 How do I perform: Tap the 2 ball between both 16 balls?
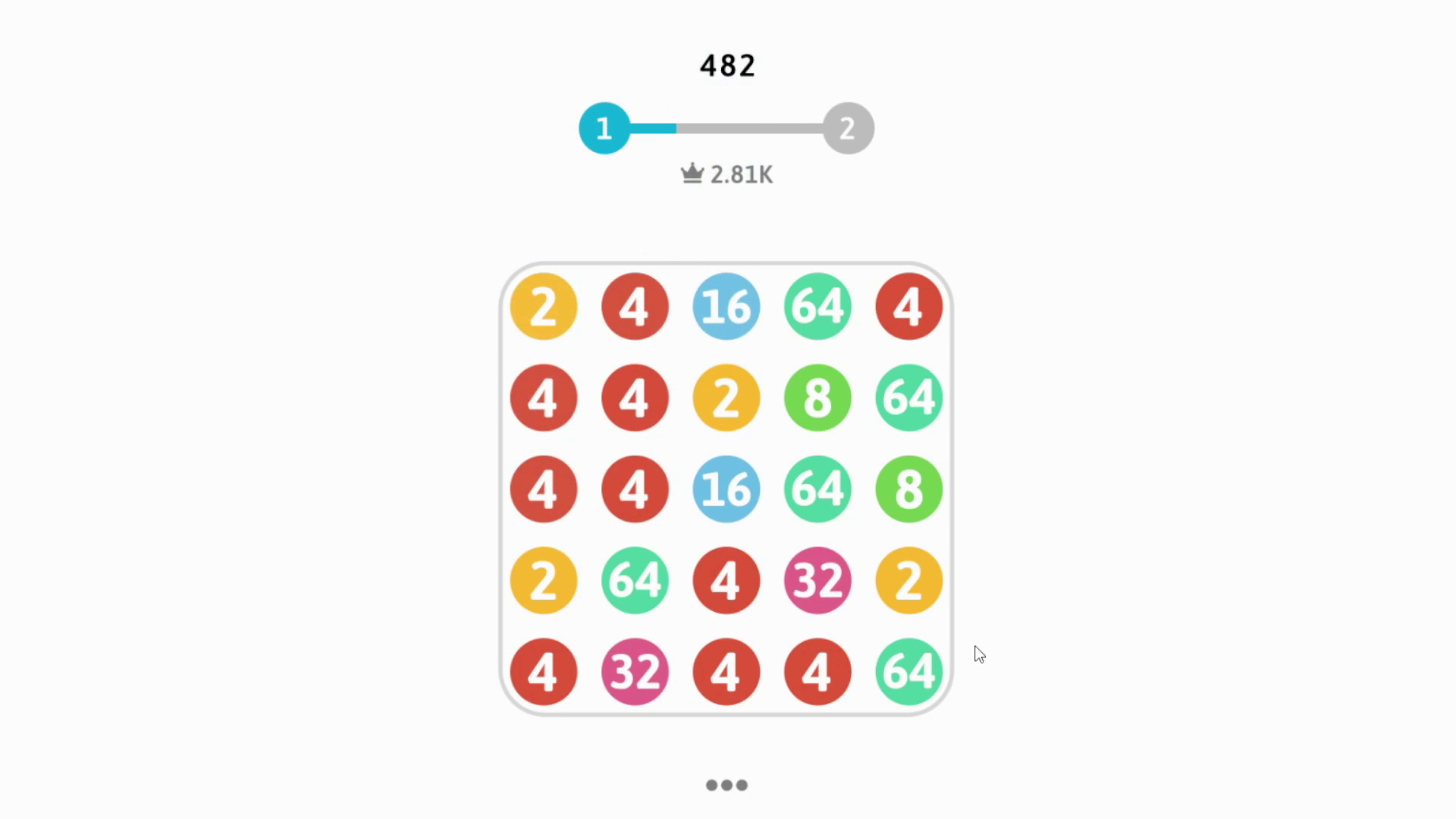726,398
